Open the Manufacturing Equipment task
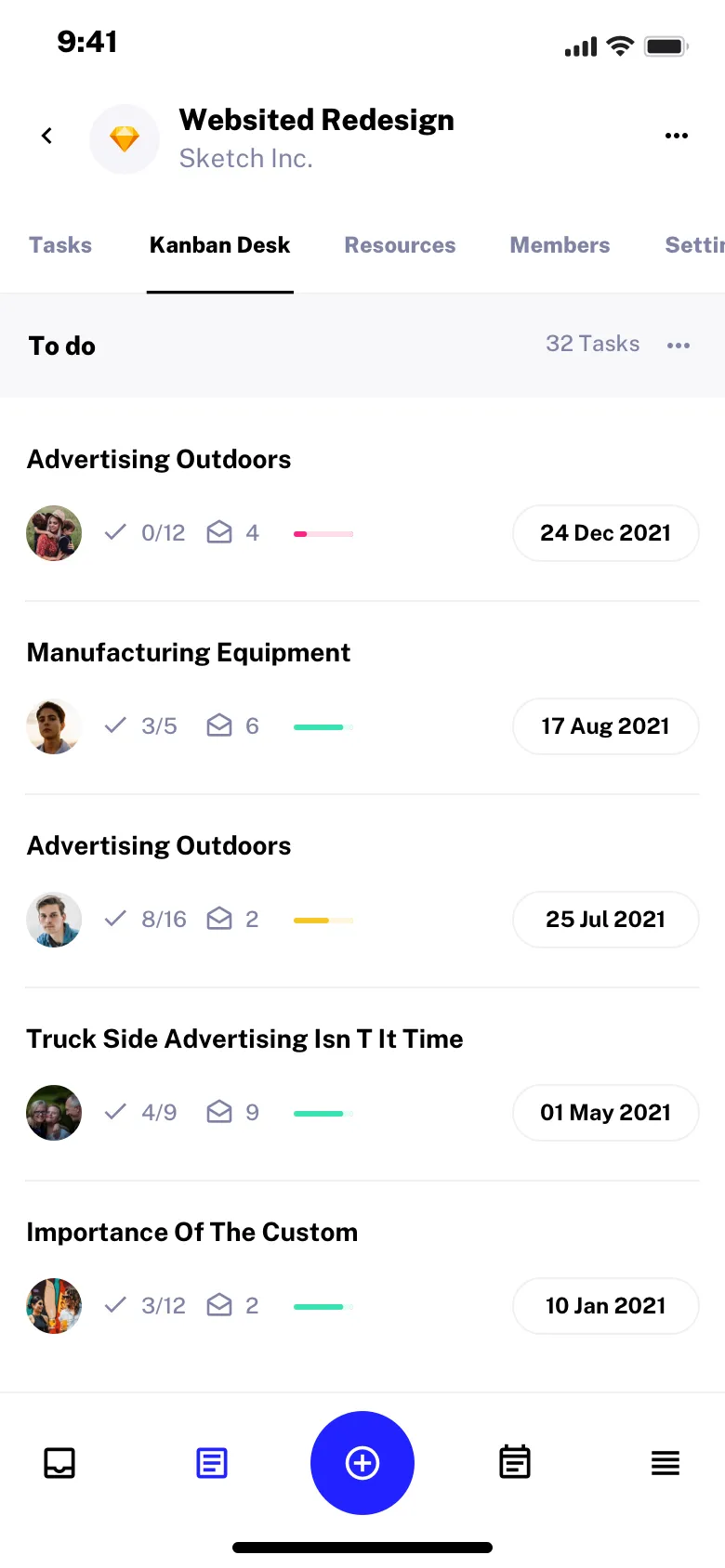The height and width of the screenshot is (1568, 725). point(189,653)
